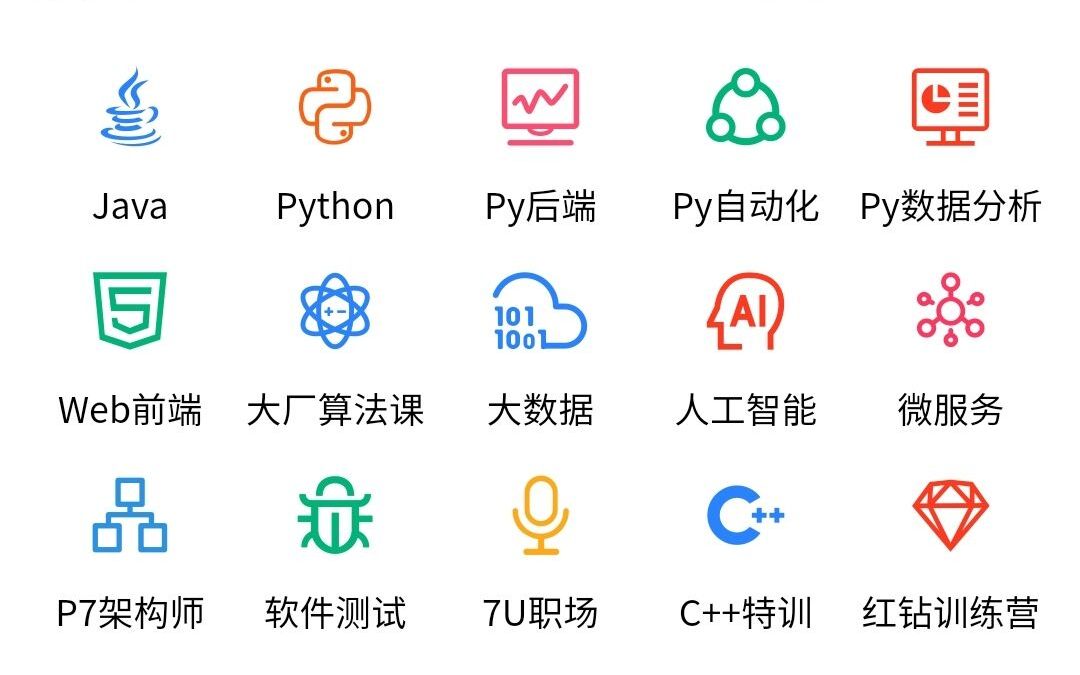This screenshot has width=1080, height=675.
Task: Select C++特训 category
Action: 746,515
